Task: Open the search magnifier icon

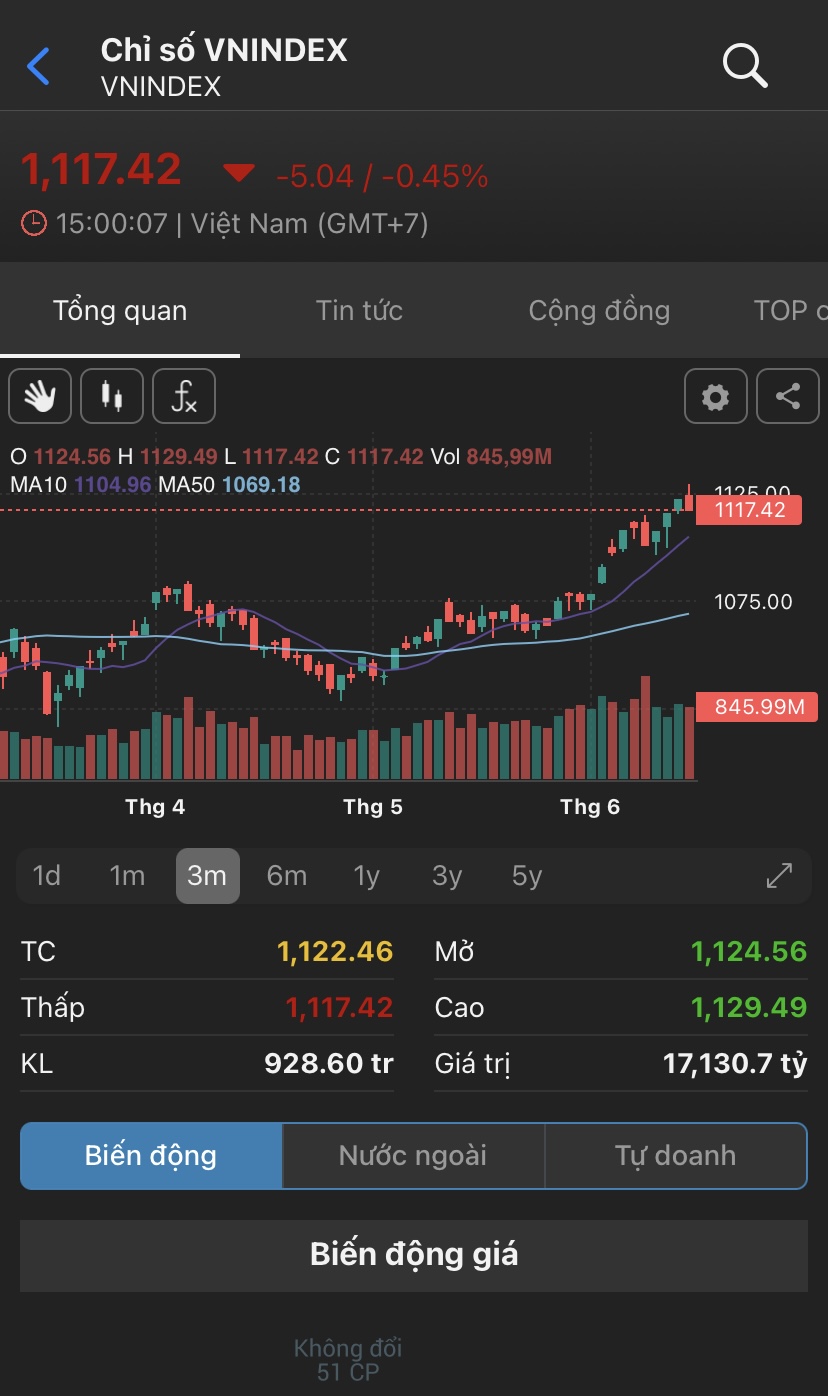Action: coord(744,66)
